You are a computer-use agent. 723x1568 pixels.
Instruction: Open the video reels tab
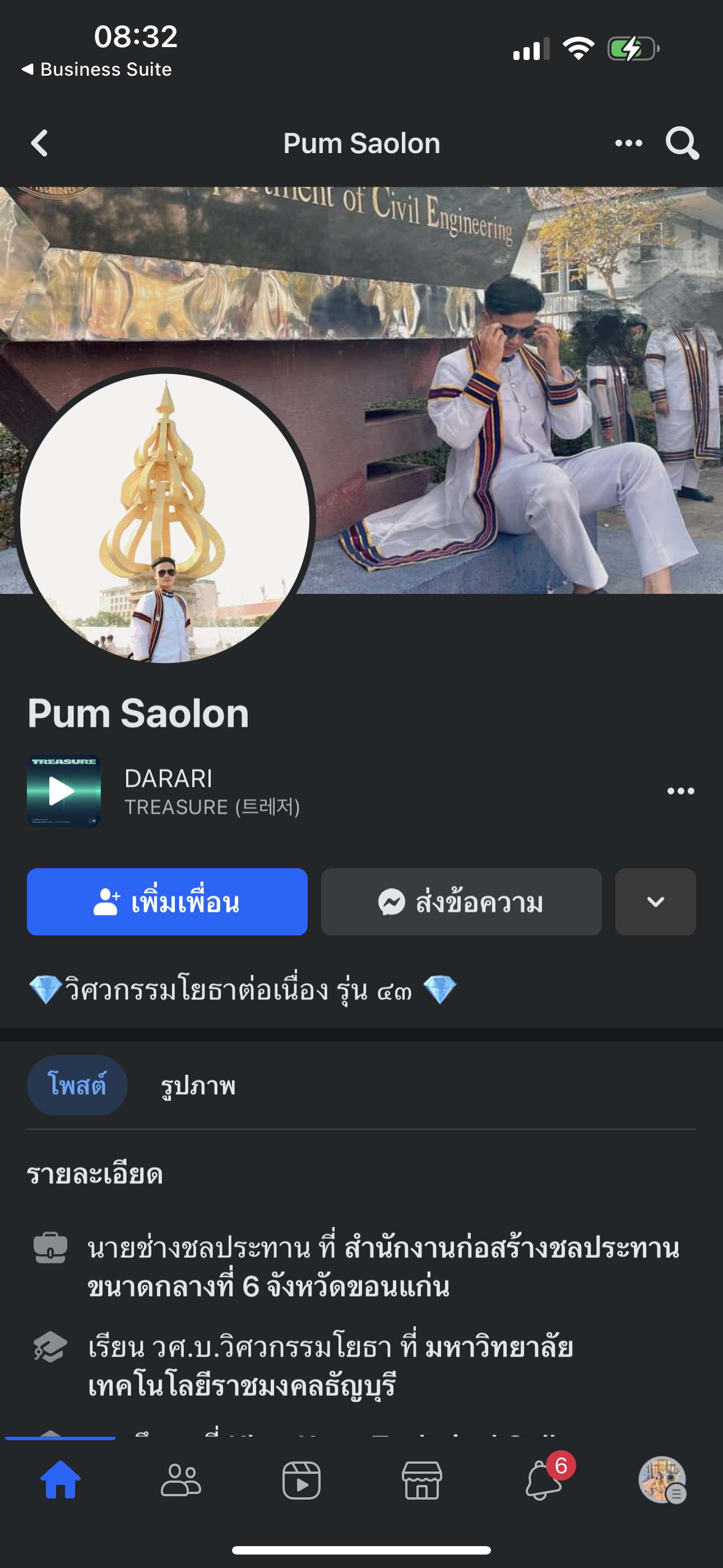click(302, 1481)
